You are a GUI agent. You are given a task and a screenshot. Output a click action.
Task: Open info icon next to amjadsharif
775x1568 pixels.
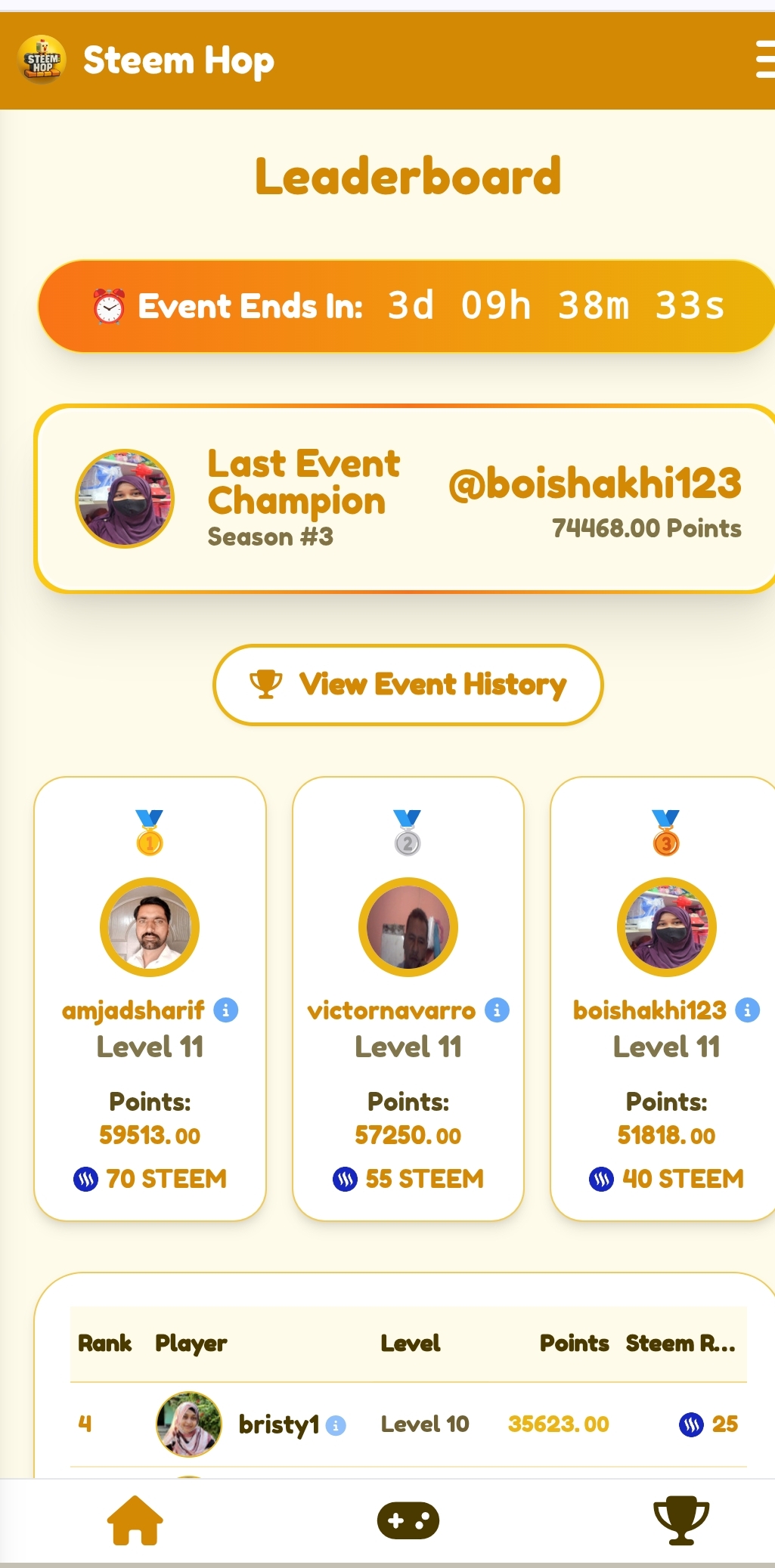(226, 1010)
